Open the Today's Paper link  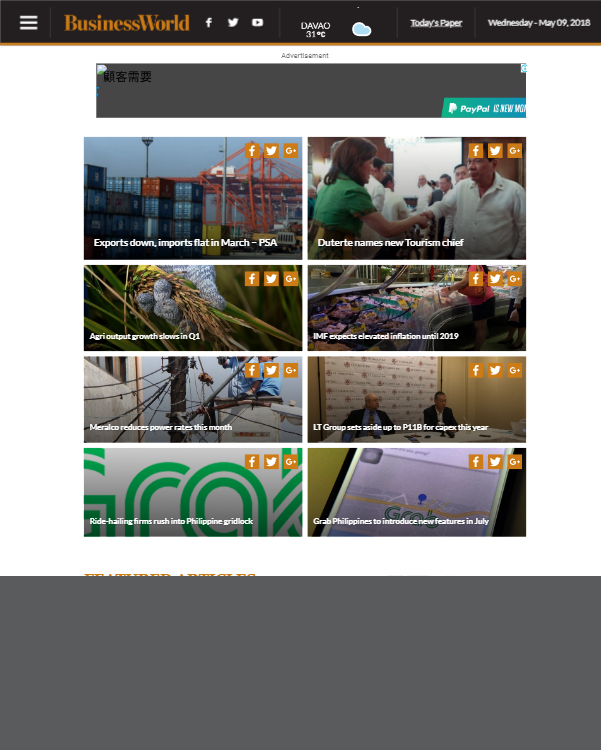click(x=436, y=22)
